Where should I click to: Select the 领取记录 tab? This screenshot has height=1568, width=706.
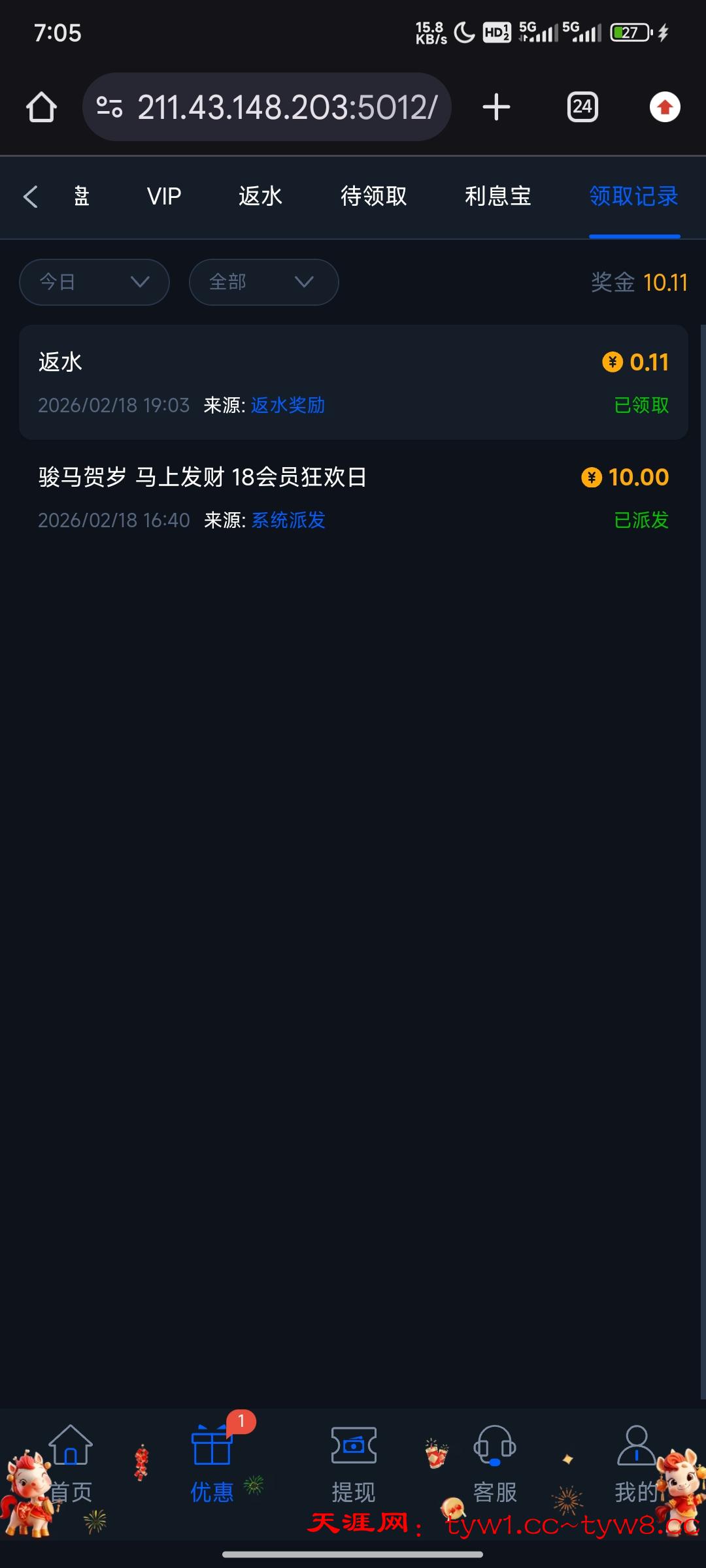tap(633, 197)
